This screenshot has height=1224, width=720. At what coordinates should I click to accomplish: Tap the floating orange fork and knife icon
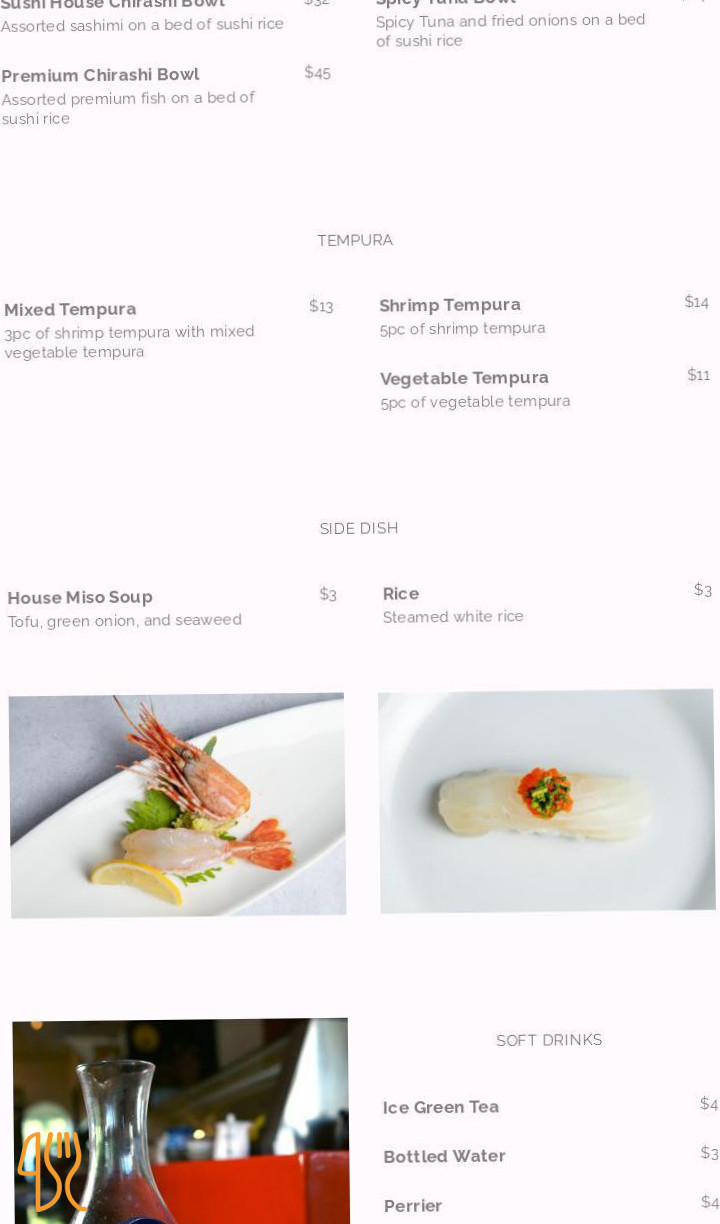pyautogui.click(x=50, y=1170)
